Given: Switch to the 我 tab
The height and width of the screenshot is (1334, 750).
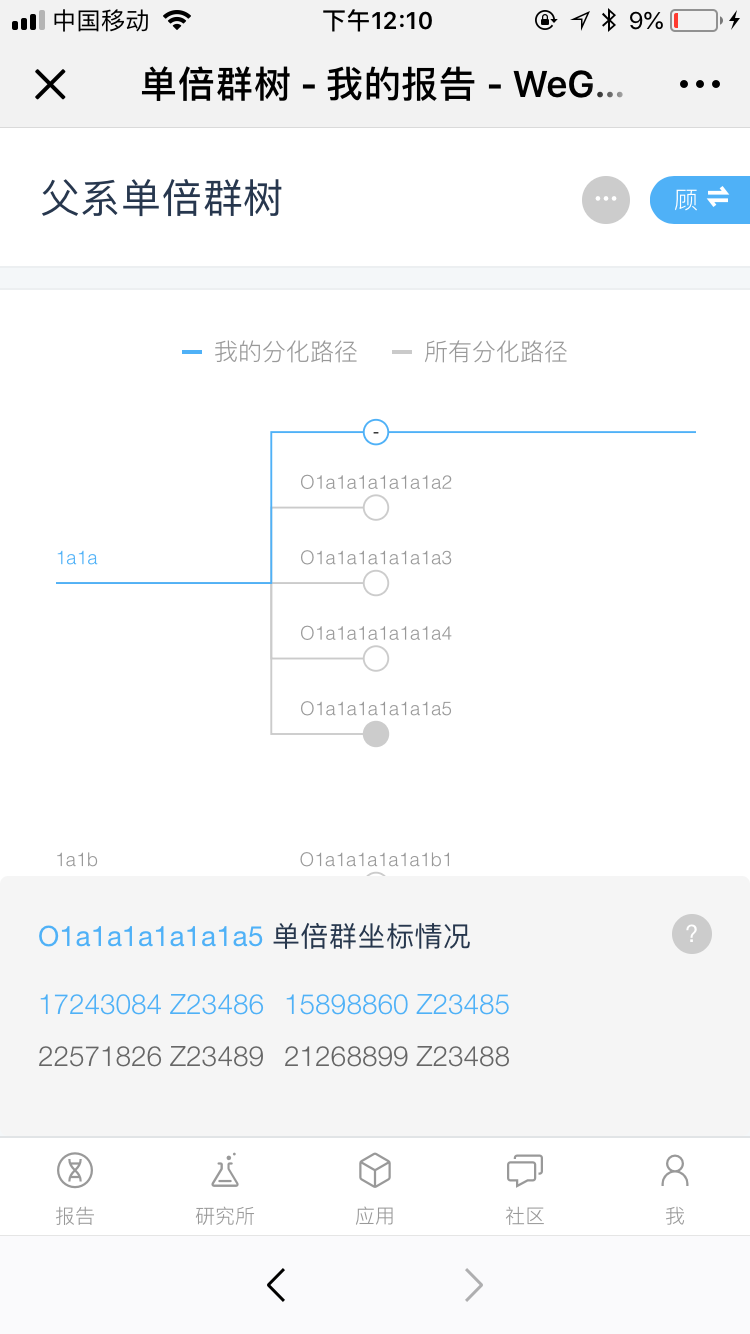Looking at the screenshot, I should point(675,1188).
